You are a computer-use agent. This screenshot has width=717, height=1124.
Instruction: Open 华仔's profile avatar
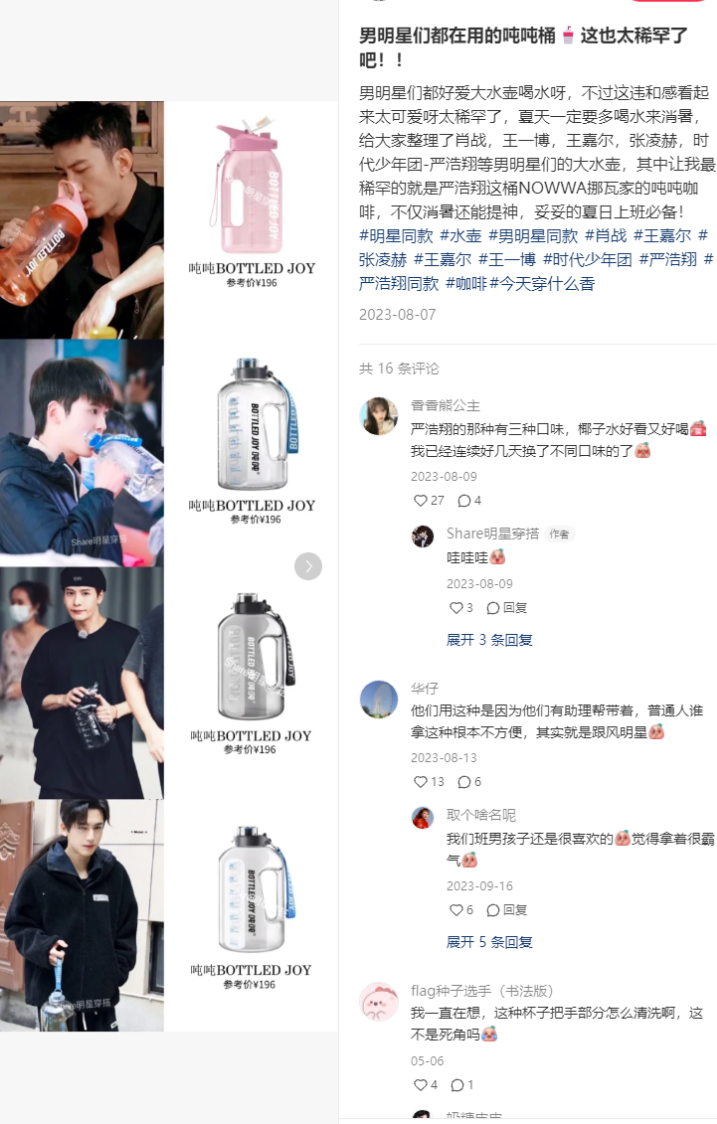point(379,699)
